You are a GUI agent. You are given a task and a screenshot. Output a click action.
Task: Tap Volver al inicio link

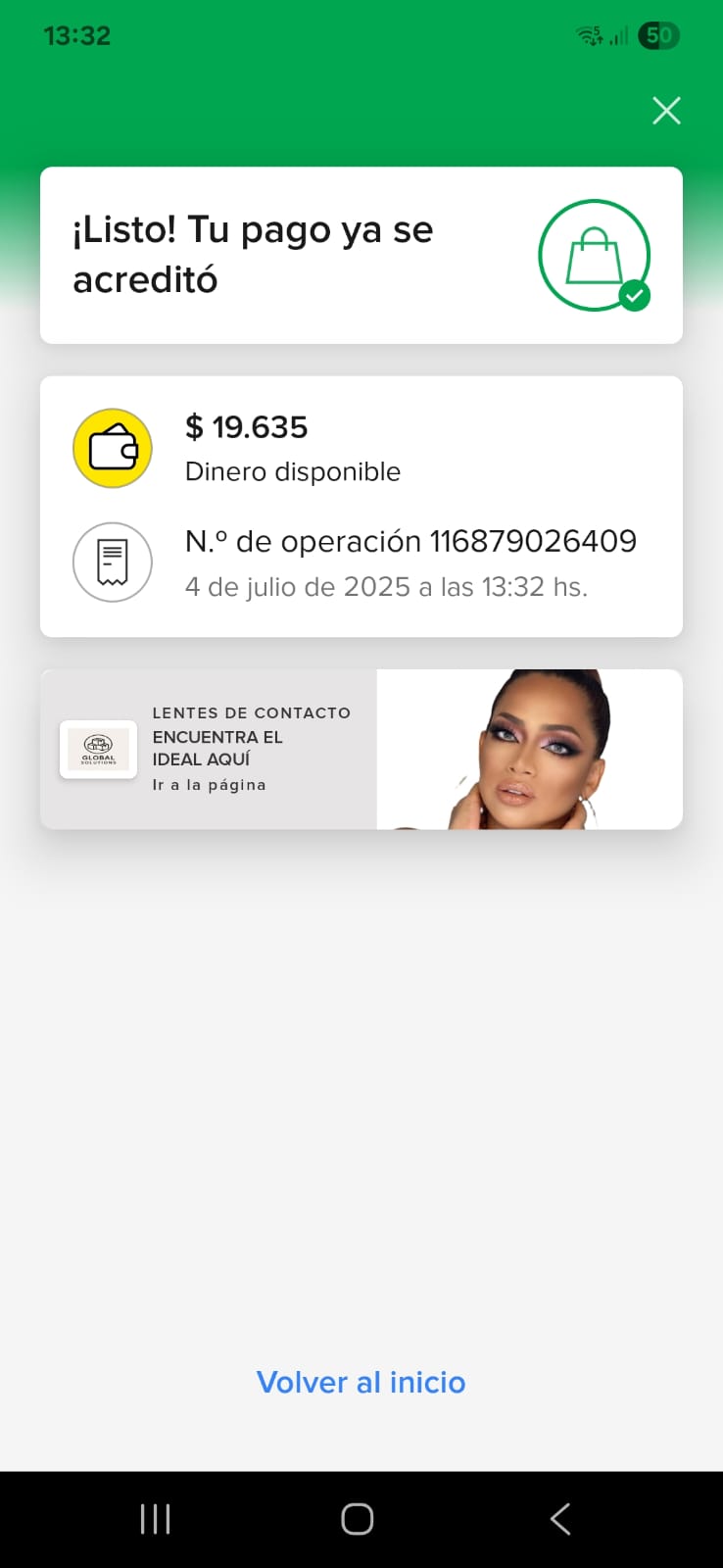[361, 1382]
